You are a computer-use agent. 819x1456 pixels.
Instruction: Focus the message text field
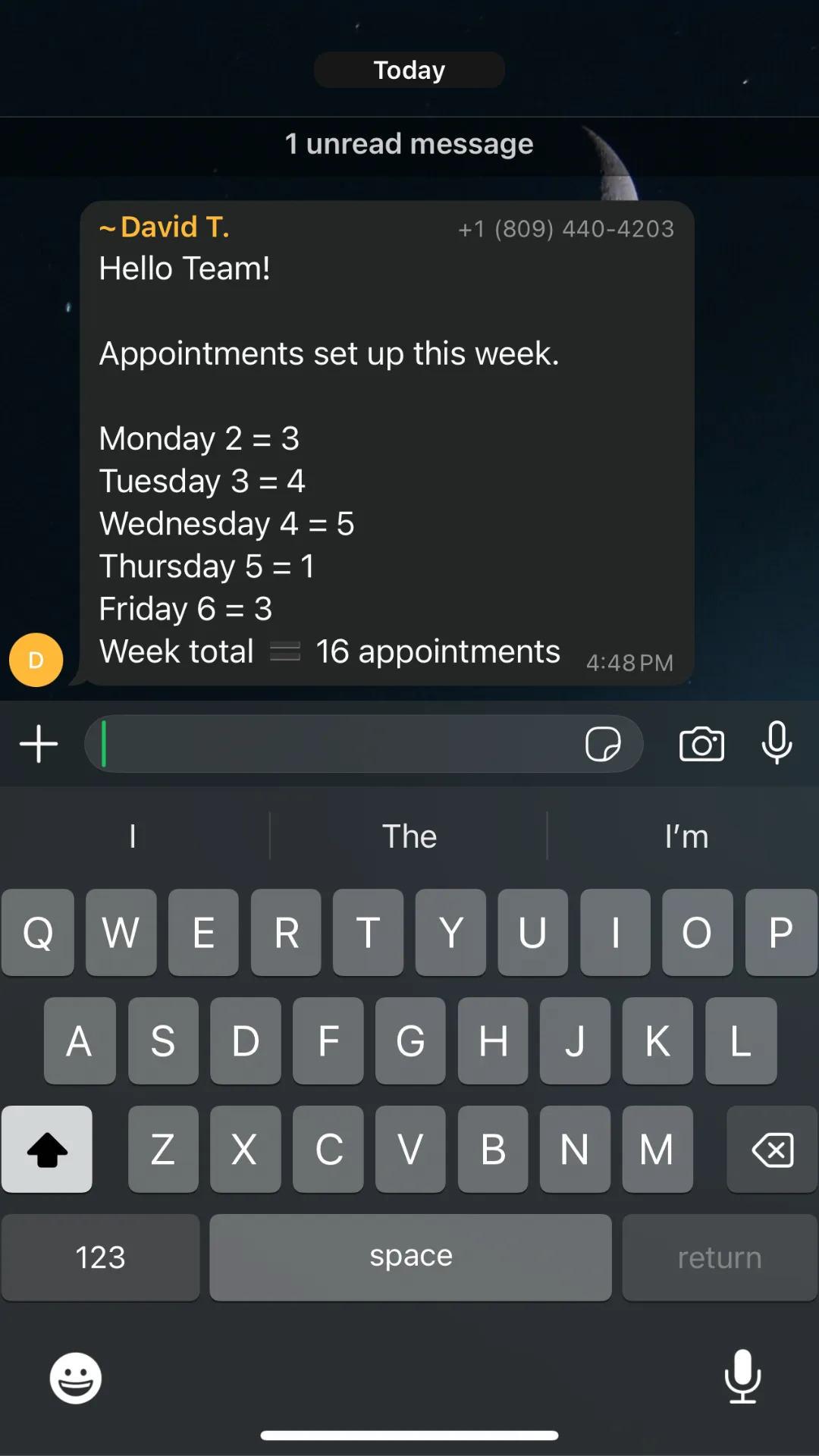pos(334,744)
